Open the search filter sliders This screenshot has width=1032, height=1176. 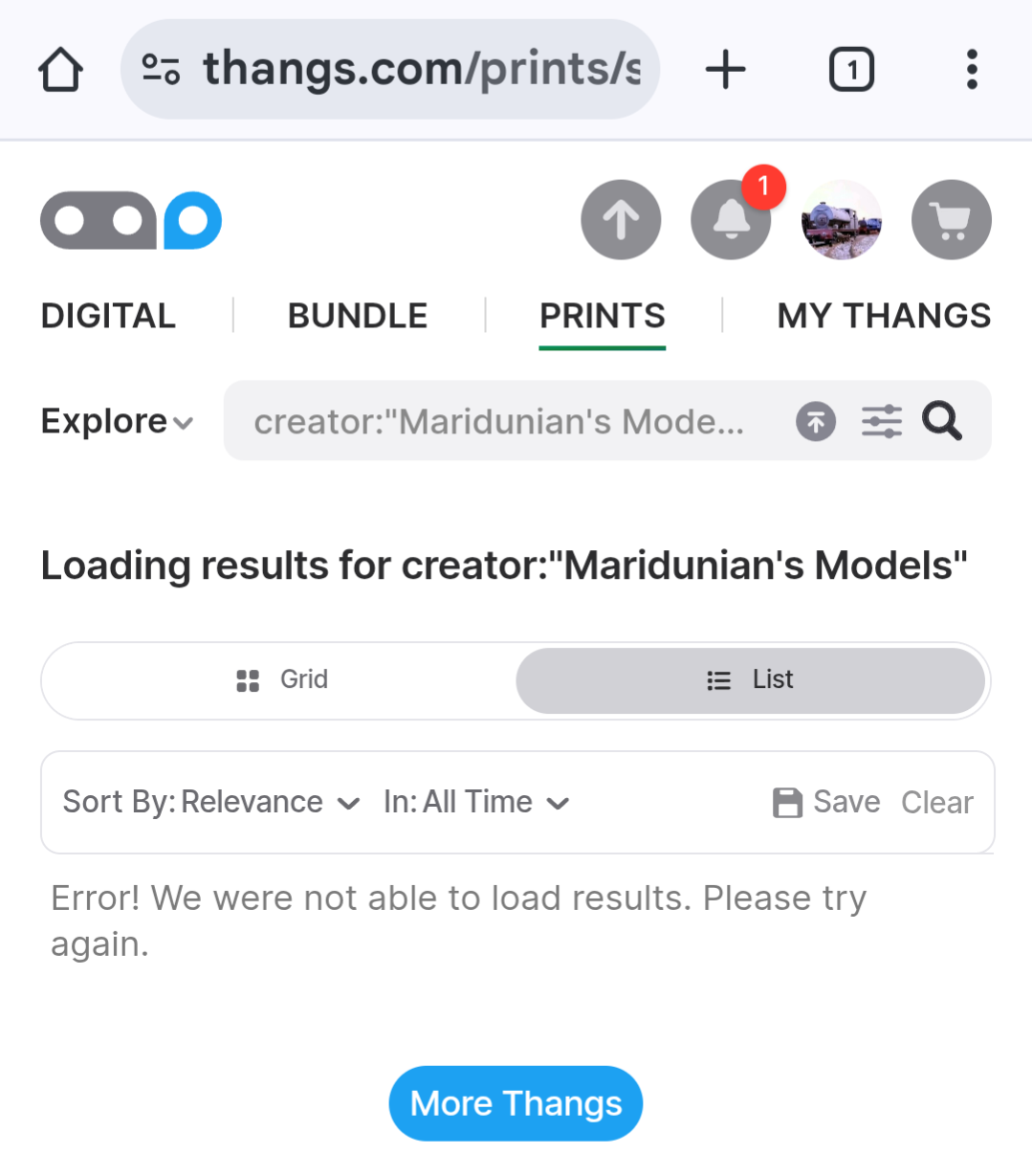pyautogui.click(x=881, y=421)
